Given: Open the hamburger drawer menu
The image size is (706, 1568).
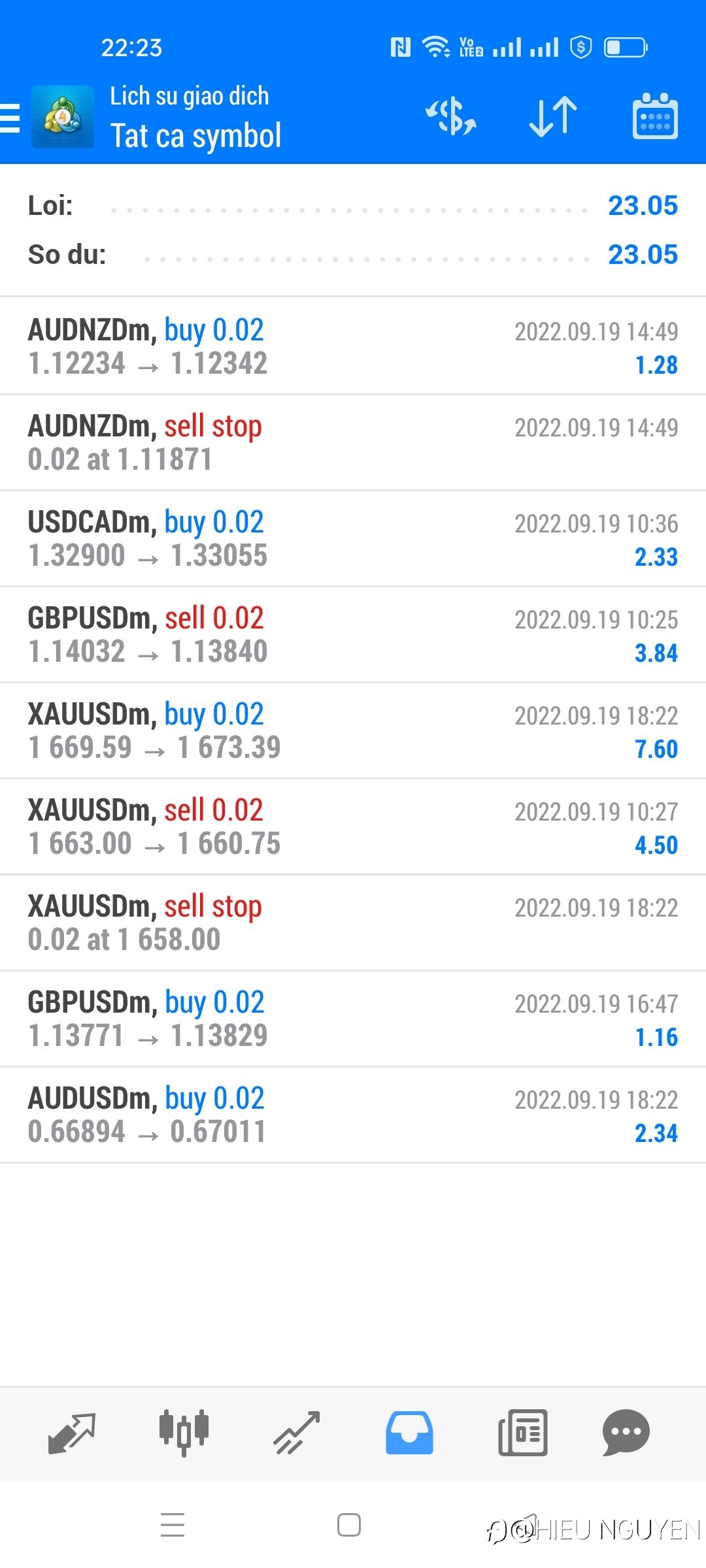Looking at the screenshot, I should (x=10, y=118).
